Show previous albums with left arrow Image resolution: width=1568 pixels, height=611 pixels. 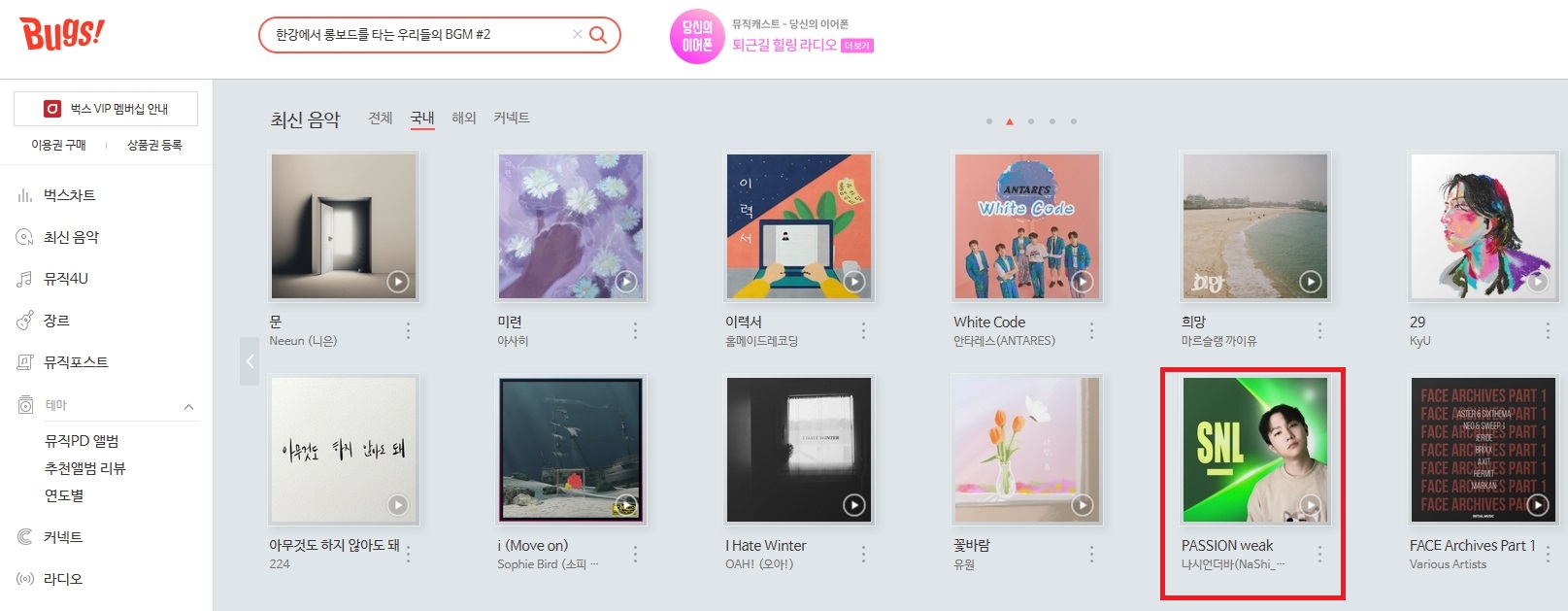(250, 361)
